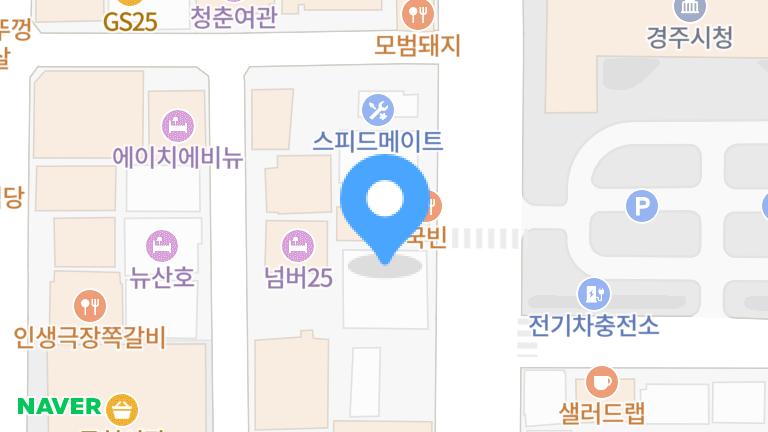Open the 스피드메이트 repair shop marker

[377, 108]
